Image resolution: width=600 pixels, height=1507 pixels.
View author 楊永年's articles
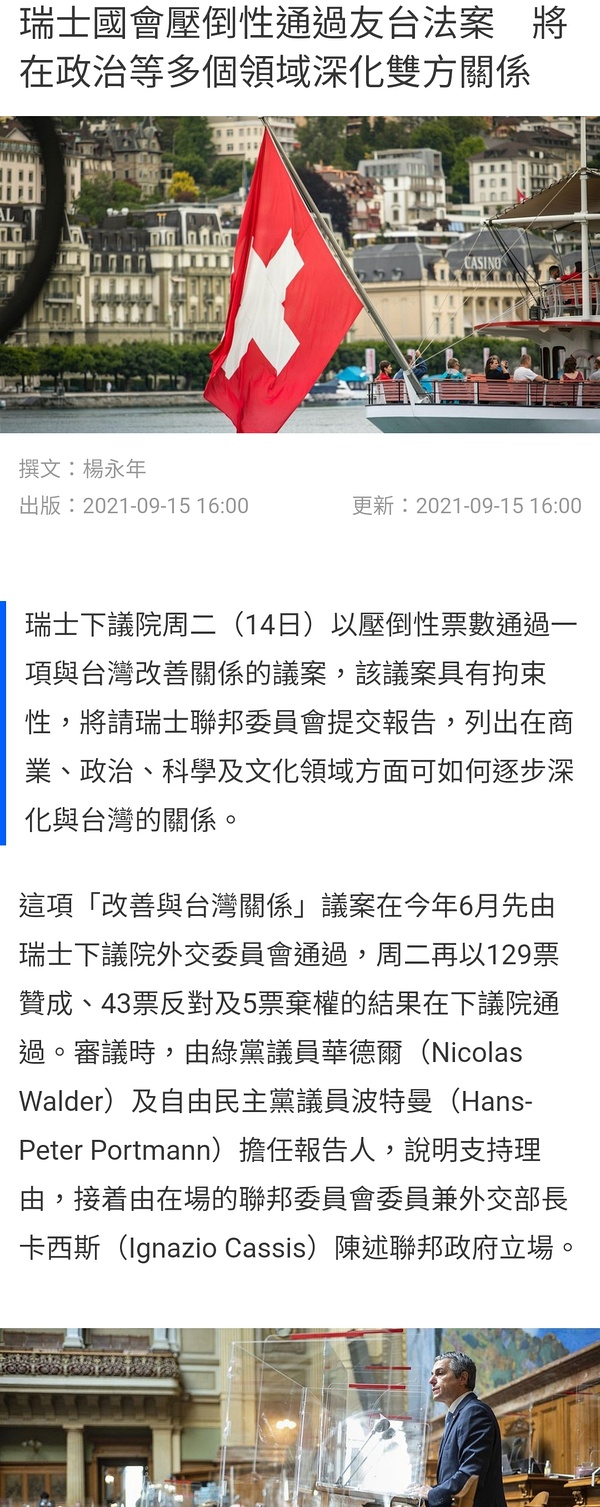coord(114,468)
